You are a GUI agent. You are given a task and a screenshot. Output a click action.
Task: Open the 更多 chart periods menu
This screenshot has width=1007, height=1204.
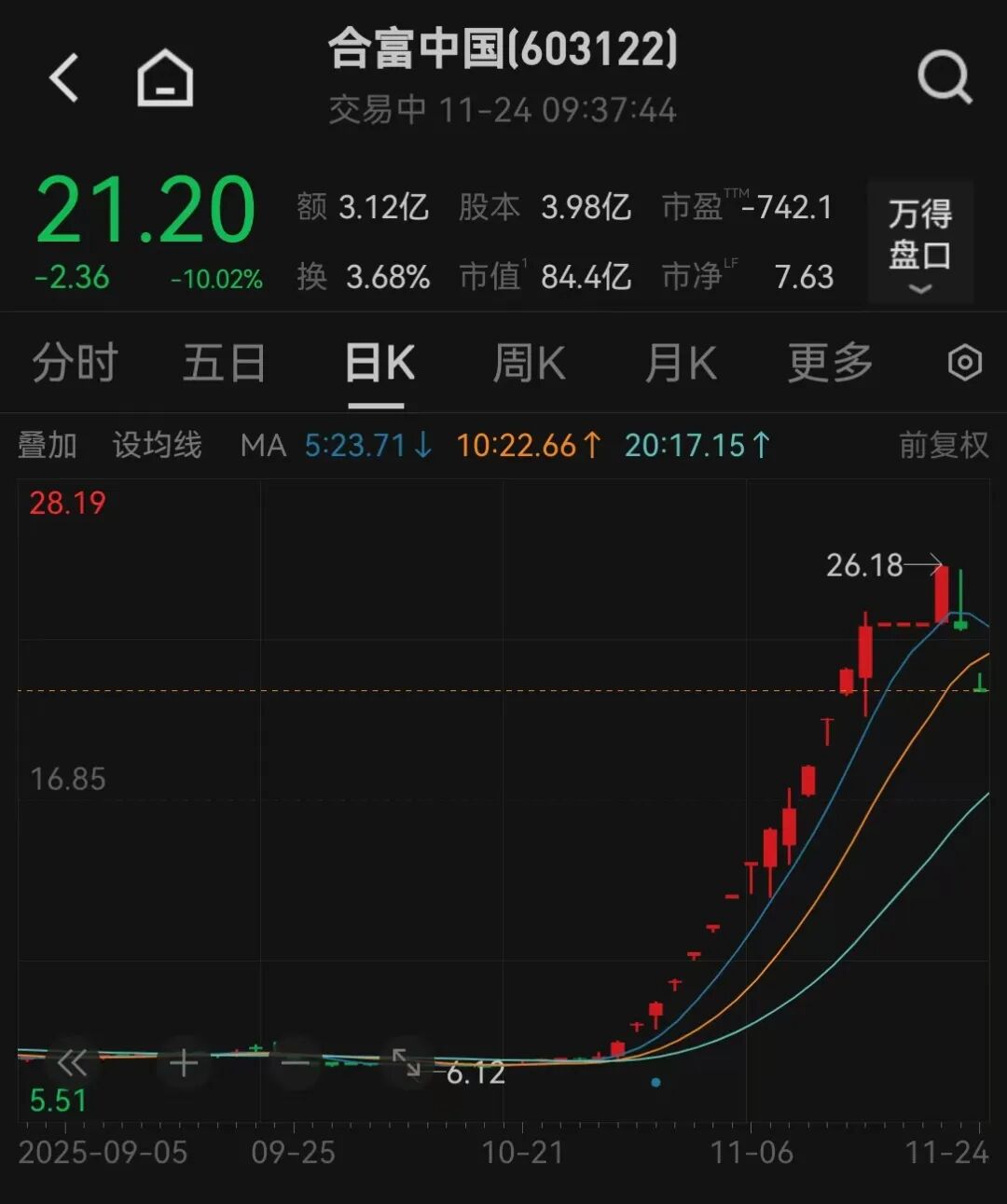830,363
